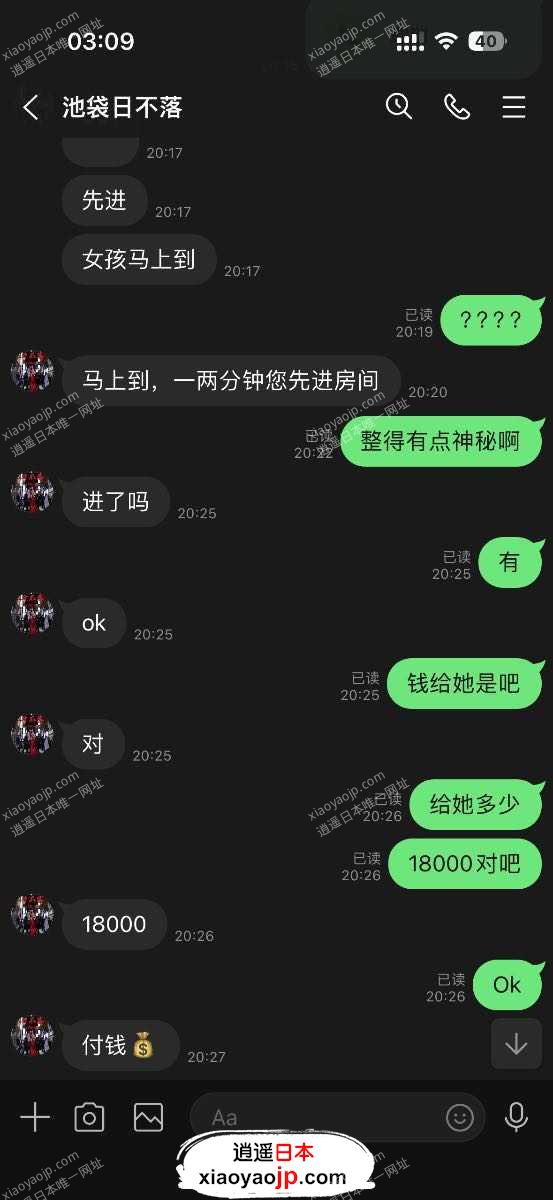Pick an image from the gallery

[x=148, y=1117]
